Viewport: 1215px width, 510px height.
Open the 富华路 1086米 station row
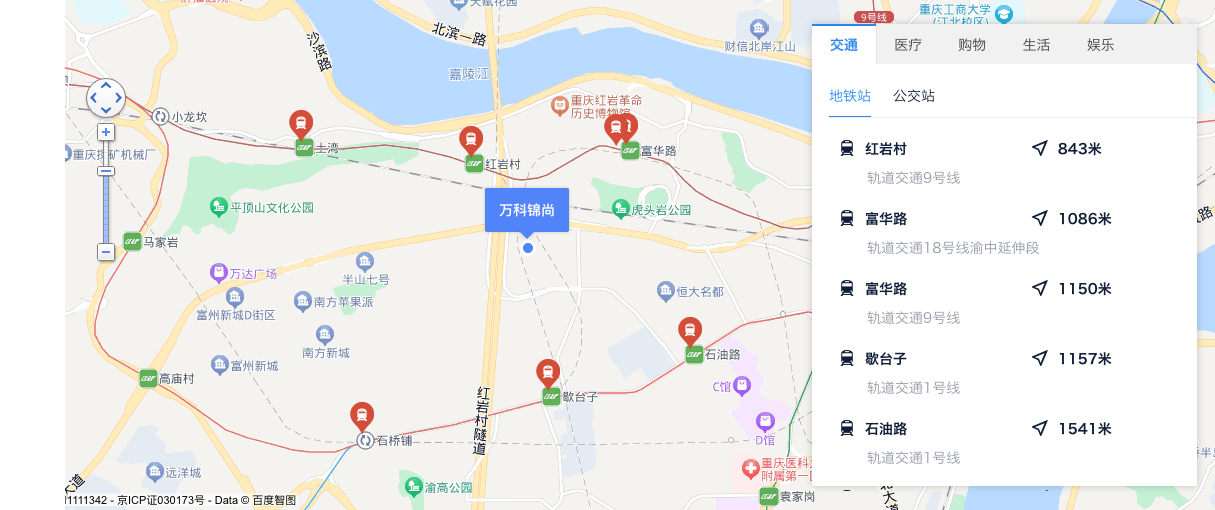[x=1004, y=233]
